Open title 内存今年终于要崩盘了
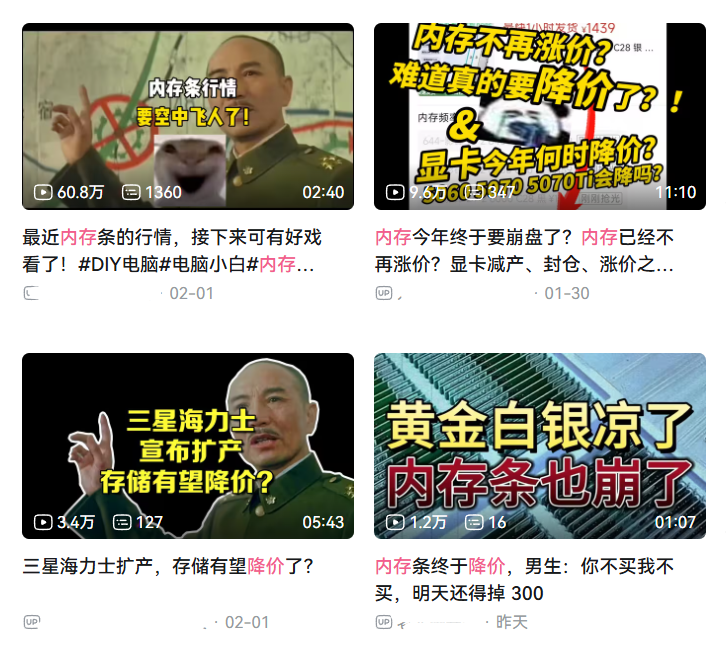 click(525, 251)
